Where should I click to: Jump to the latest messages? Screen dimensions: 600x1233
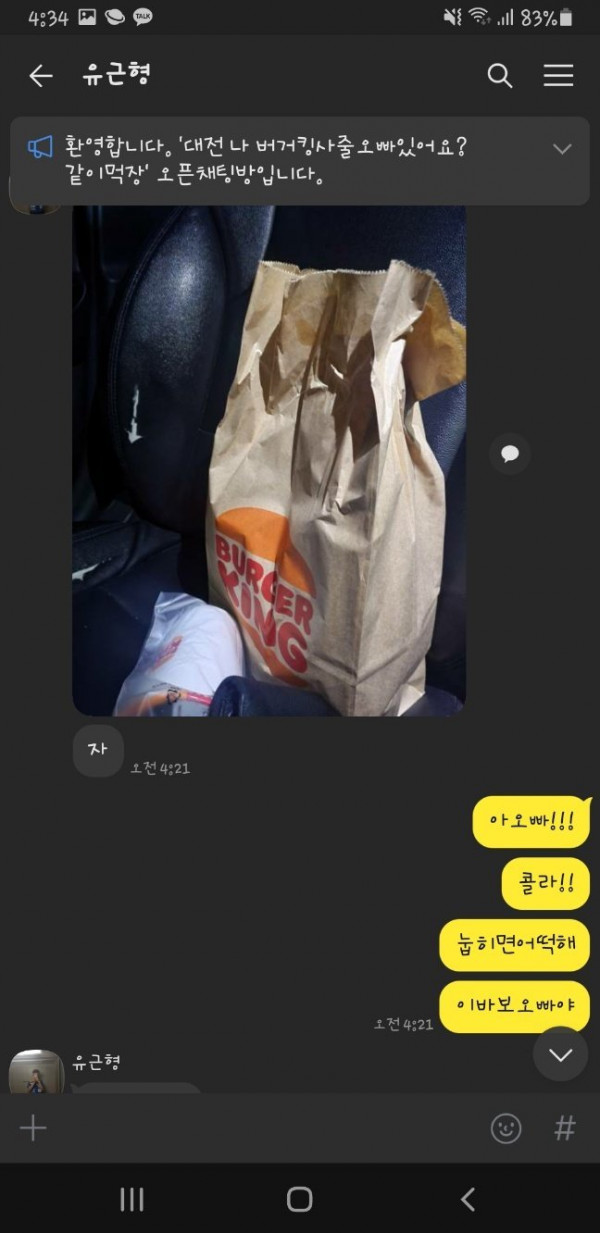pyautogui.click(x=560, y=1054)
